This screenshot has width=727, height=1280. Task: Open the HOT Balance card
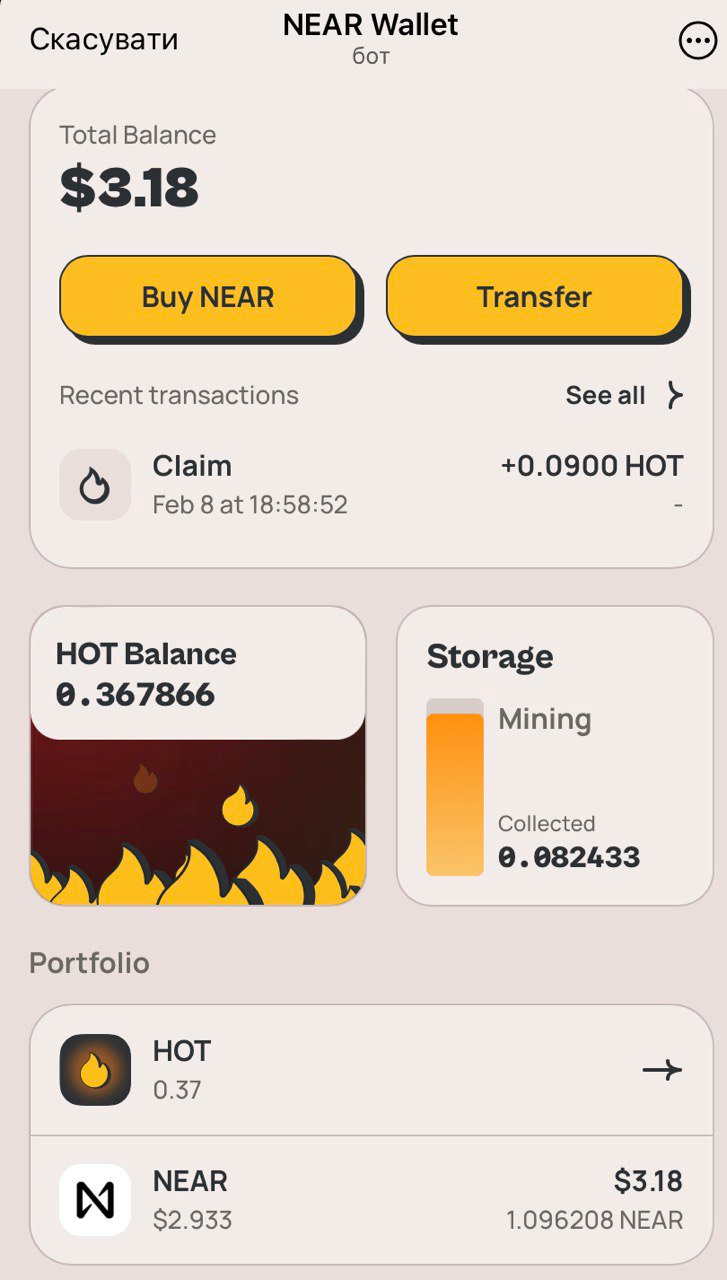pos(198,756)
